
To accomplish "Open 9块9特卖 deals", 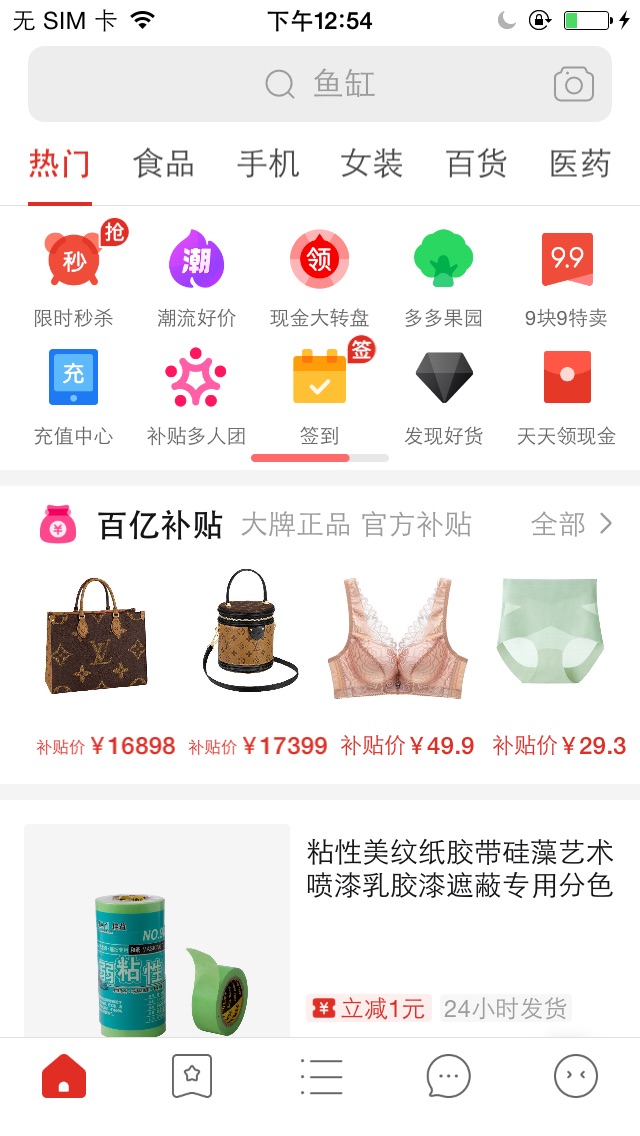I will click(x=566, y=275).
